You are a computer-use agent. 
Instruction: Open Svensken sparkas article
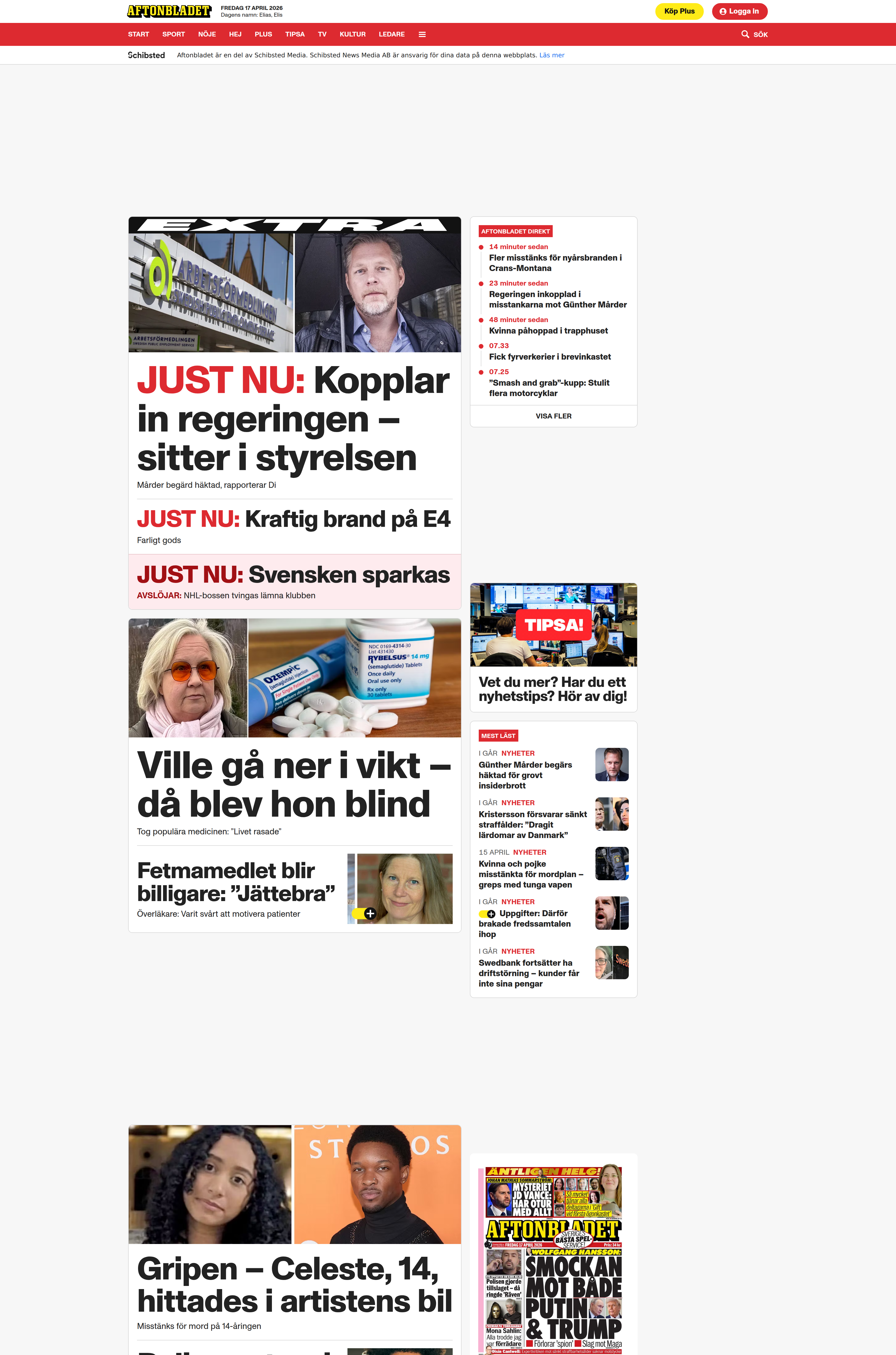tap(294, 575)
